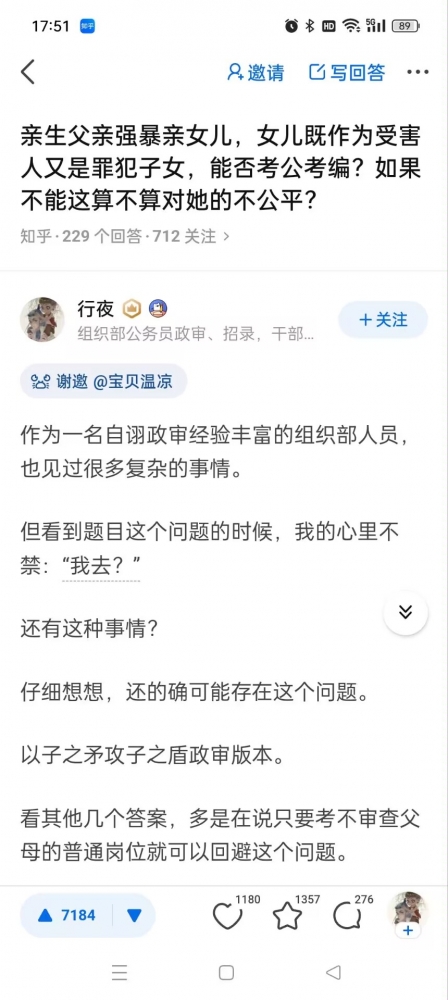
Task: Follow 行夜 with the 关注 button
Action: point(383,320)
